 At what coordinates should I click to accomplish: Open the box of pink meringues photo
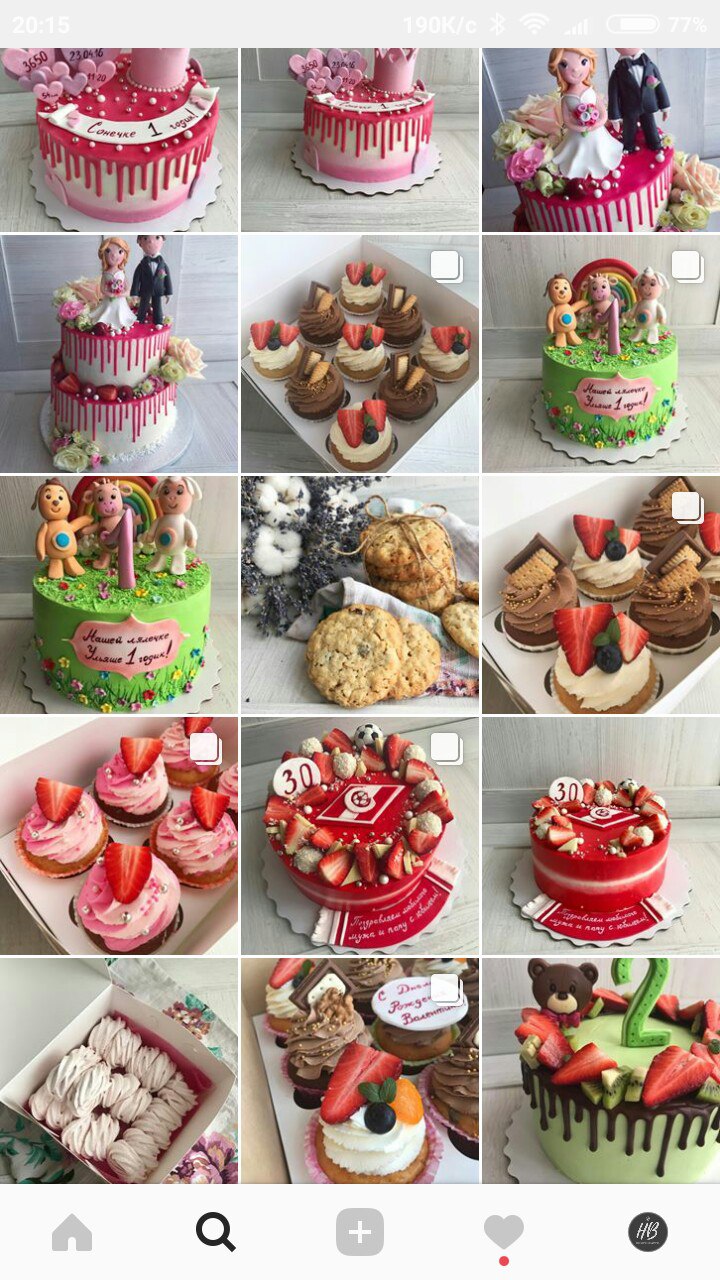(119, 1071)
